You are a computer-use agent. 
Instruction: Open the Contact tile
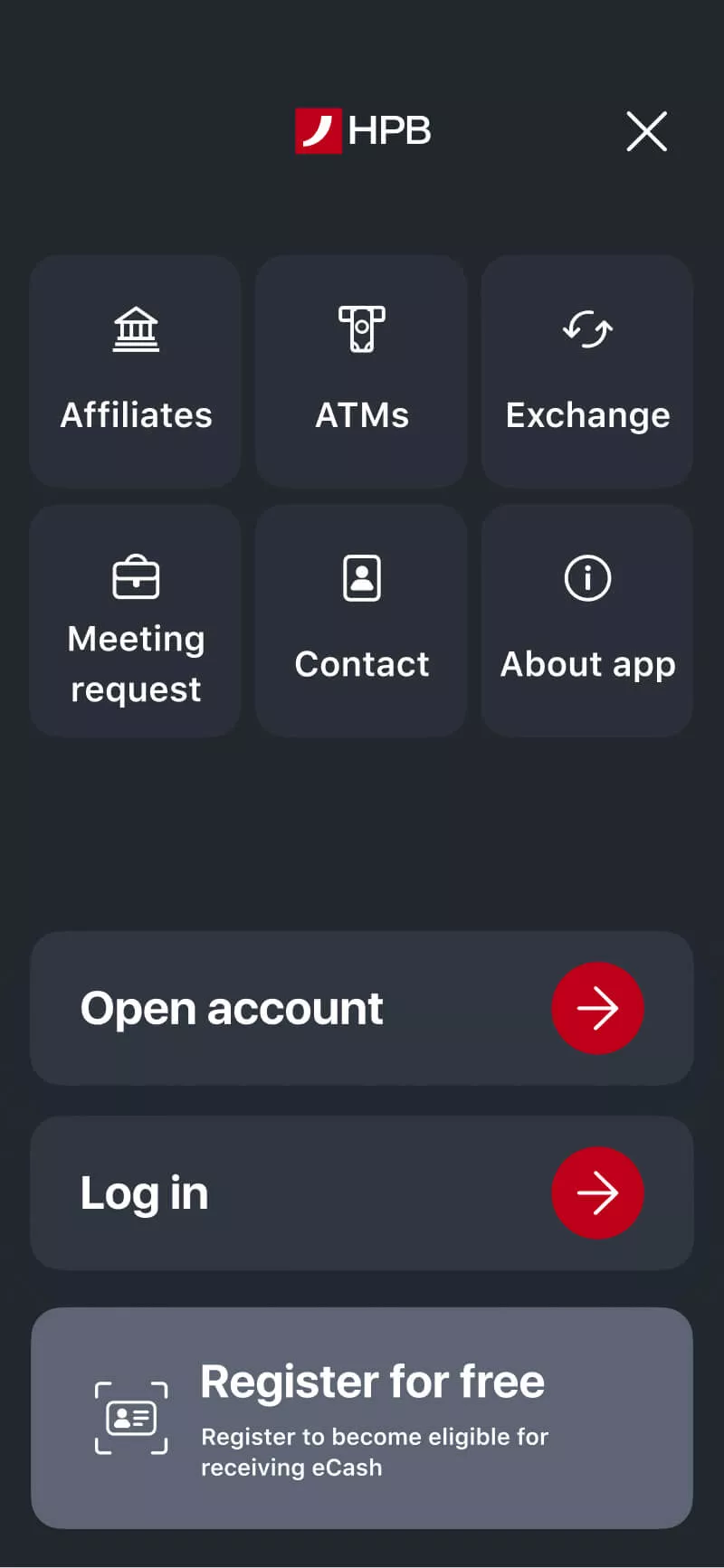361,621
